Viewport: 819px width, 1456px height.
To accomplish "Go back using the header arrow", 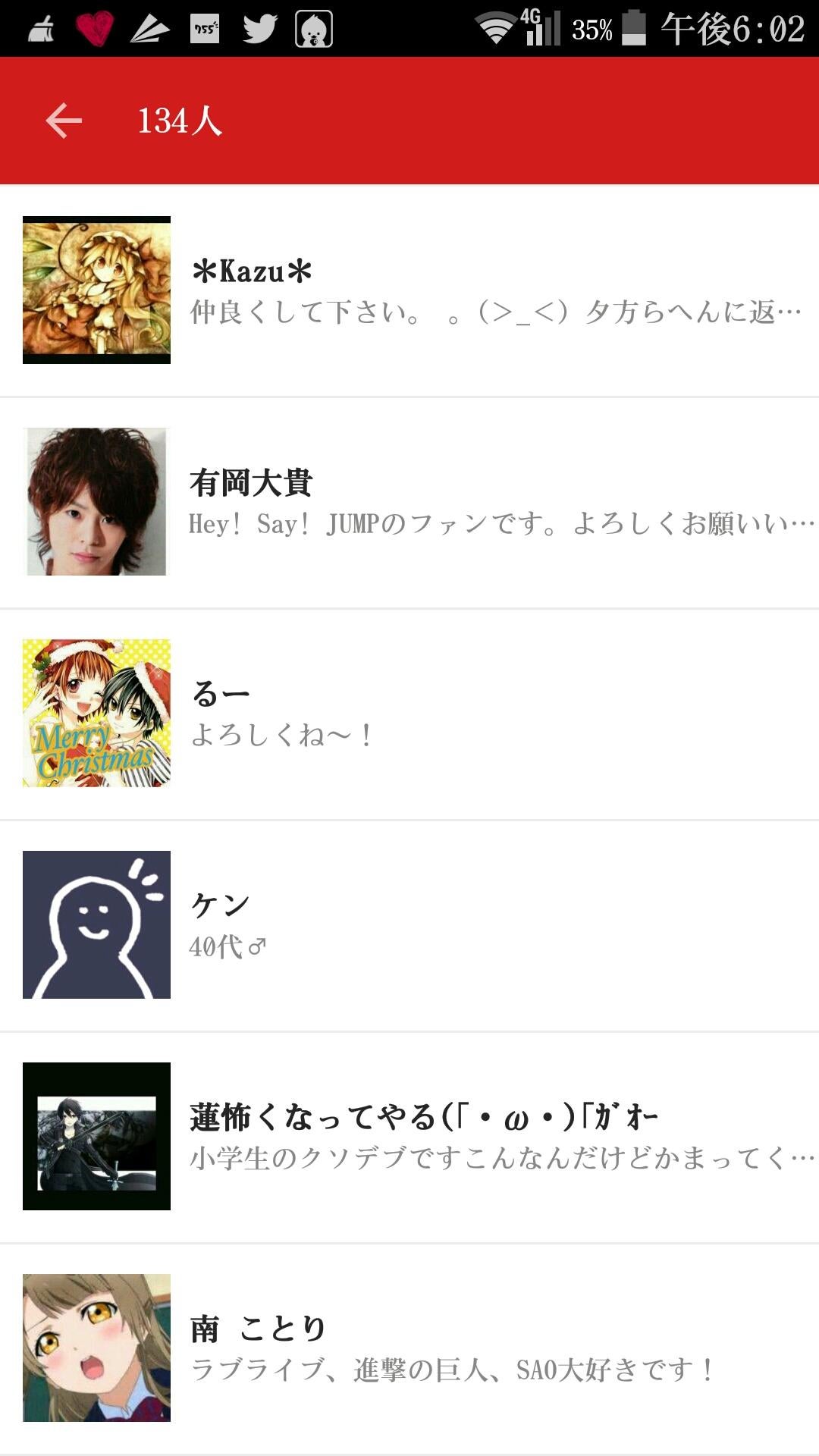I will click(64, 121).
